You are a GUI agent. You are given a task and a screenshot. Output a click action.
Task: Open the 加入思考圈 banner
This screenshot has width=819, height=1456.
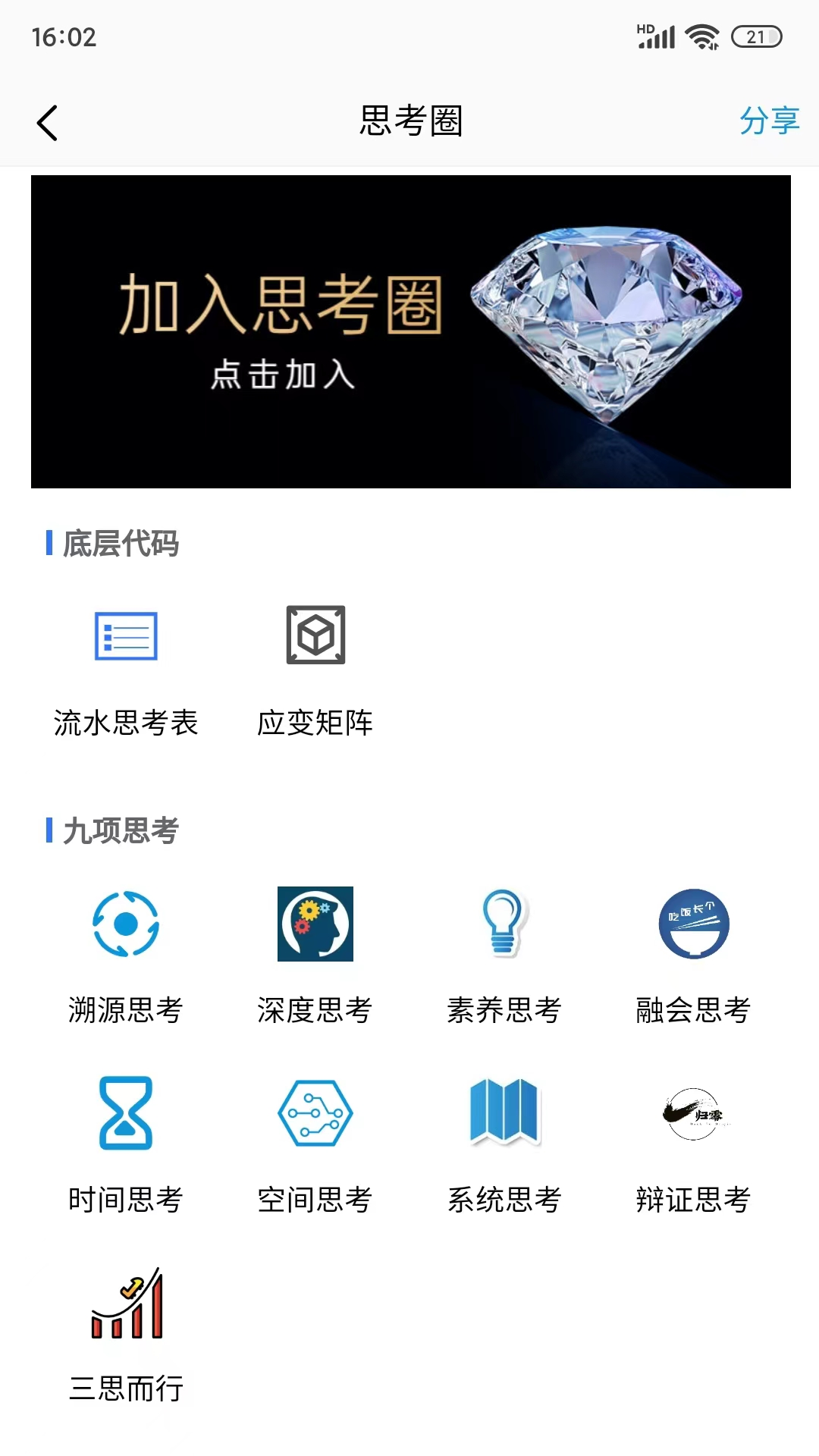410,331
